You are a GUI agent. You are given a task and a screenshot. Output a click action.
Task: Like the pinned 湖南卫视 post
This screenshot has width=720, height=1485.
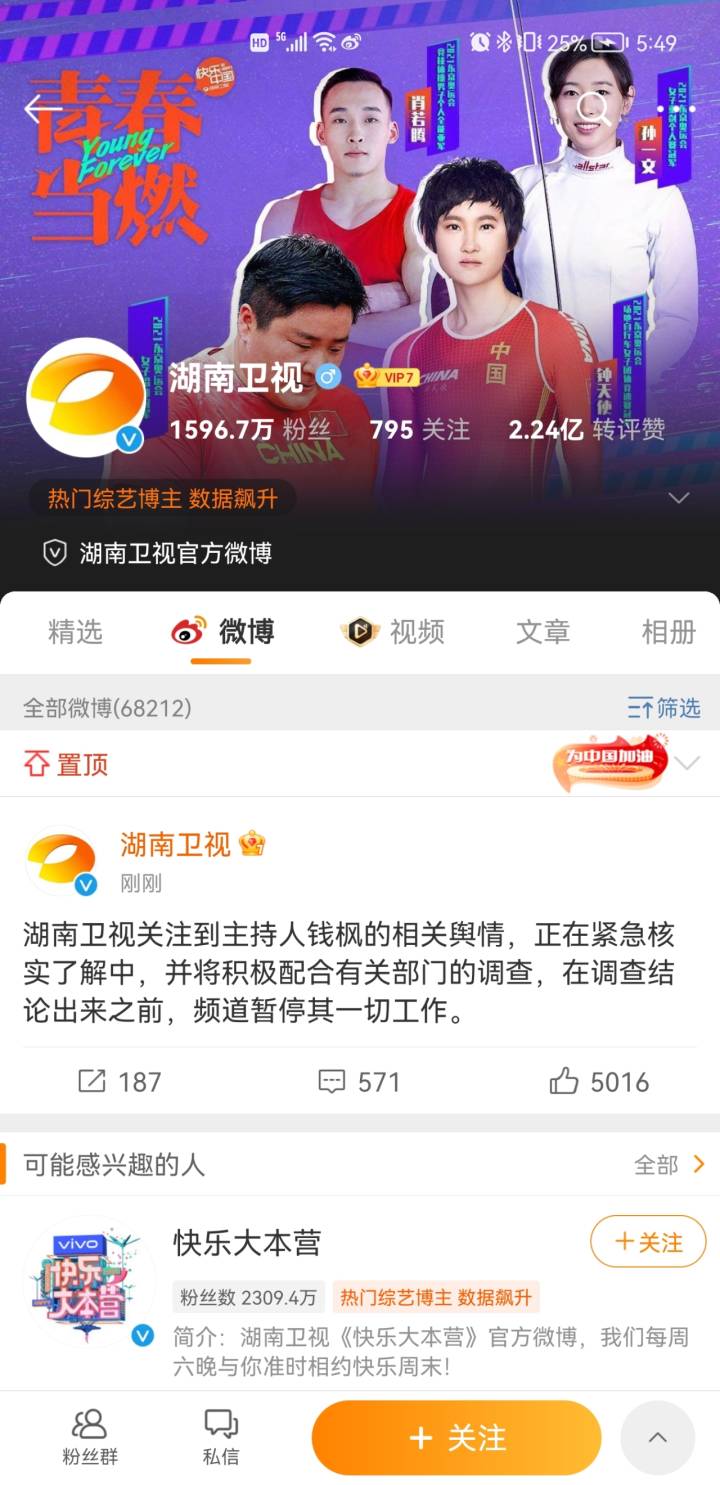pyautogui.click(x=599, y=1081)
